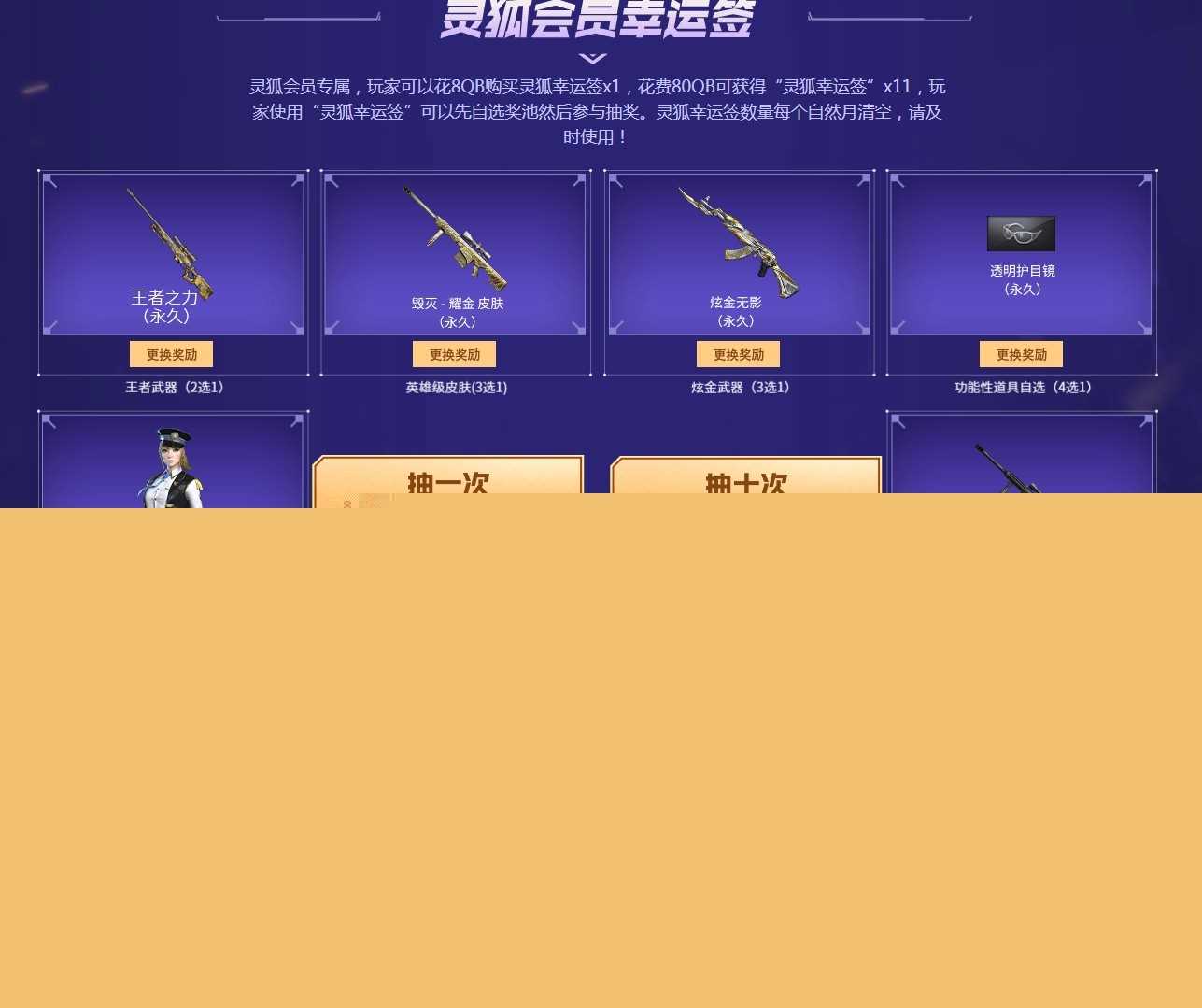
Task: Tap 更换奖励 under 王者之力
Action: pos(171,354)
